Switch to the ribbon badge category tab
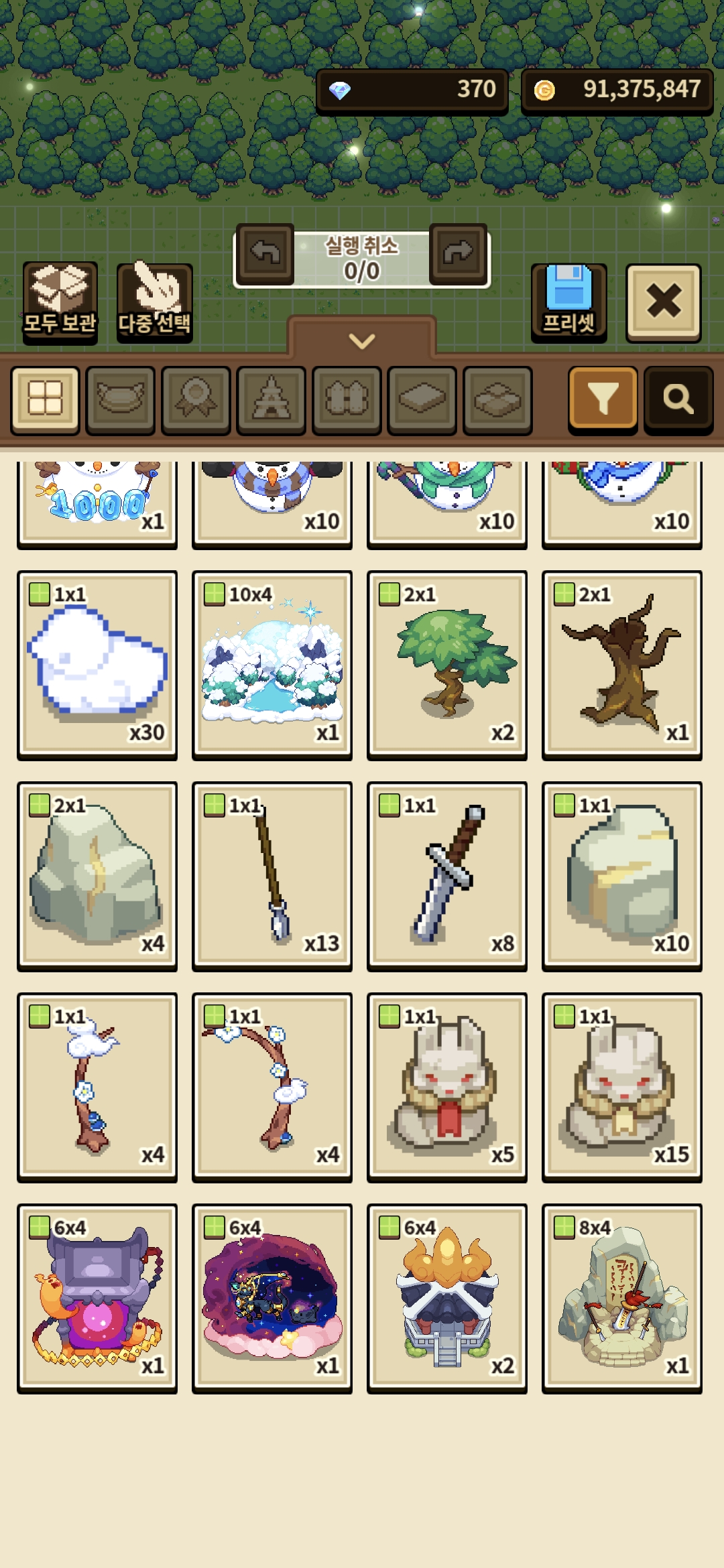This screenshot has width=724, height=1568. point(196,399)
